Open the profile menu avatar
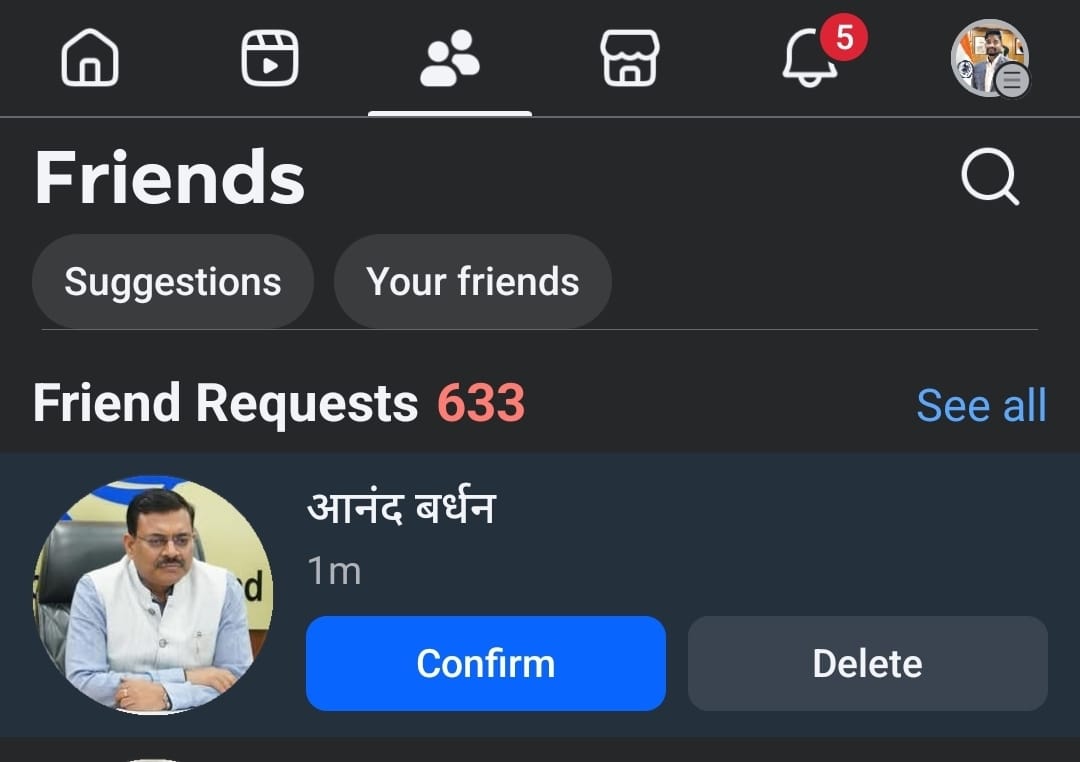 tap(989, 58)
